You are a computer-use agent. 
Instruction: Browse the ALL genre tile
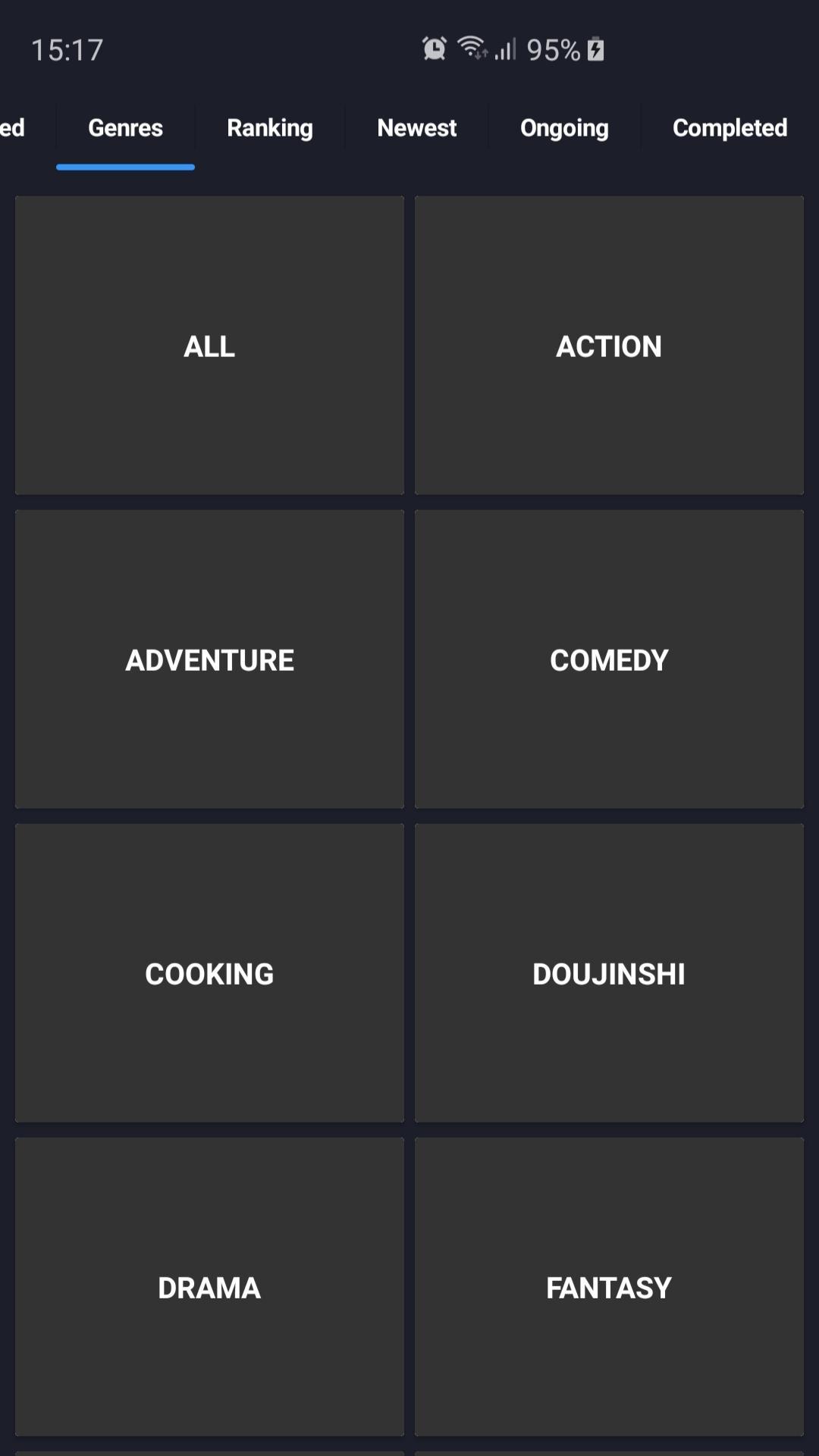[209, 346]
